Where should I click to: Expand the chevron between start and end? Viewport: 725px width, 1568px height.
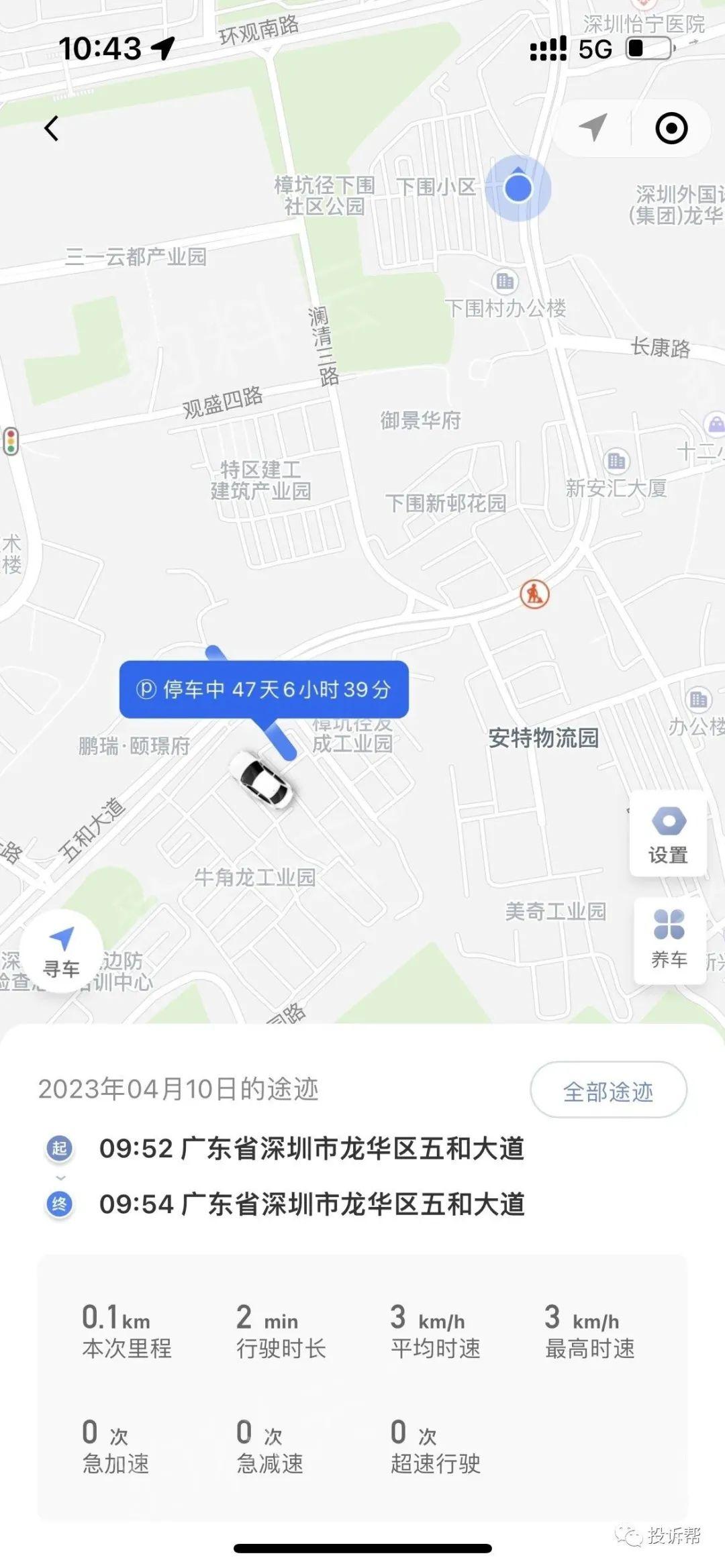[x=60, y=1177]
